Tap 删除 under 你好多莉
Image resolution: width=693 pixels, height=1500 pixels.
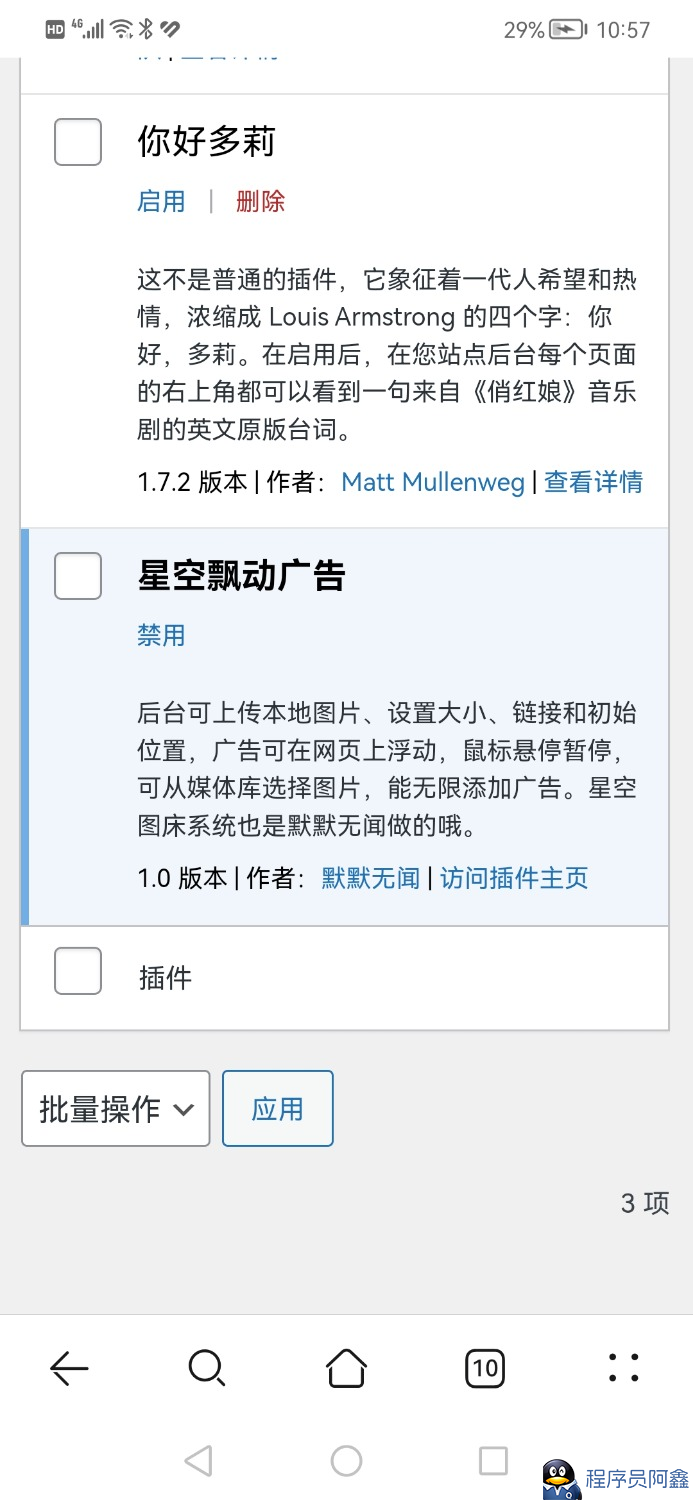click(x=260, y=202)
